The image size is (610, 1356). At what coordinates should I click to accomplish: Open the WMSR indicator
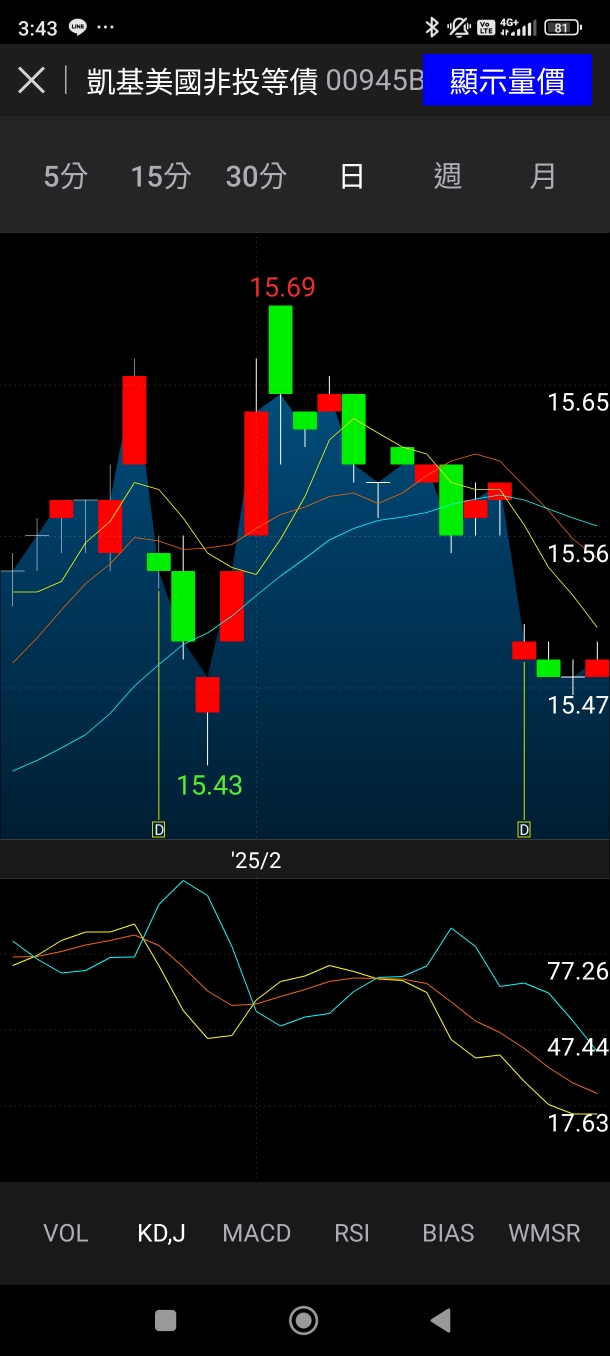coord(544,1233)
